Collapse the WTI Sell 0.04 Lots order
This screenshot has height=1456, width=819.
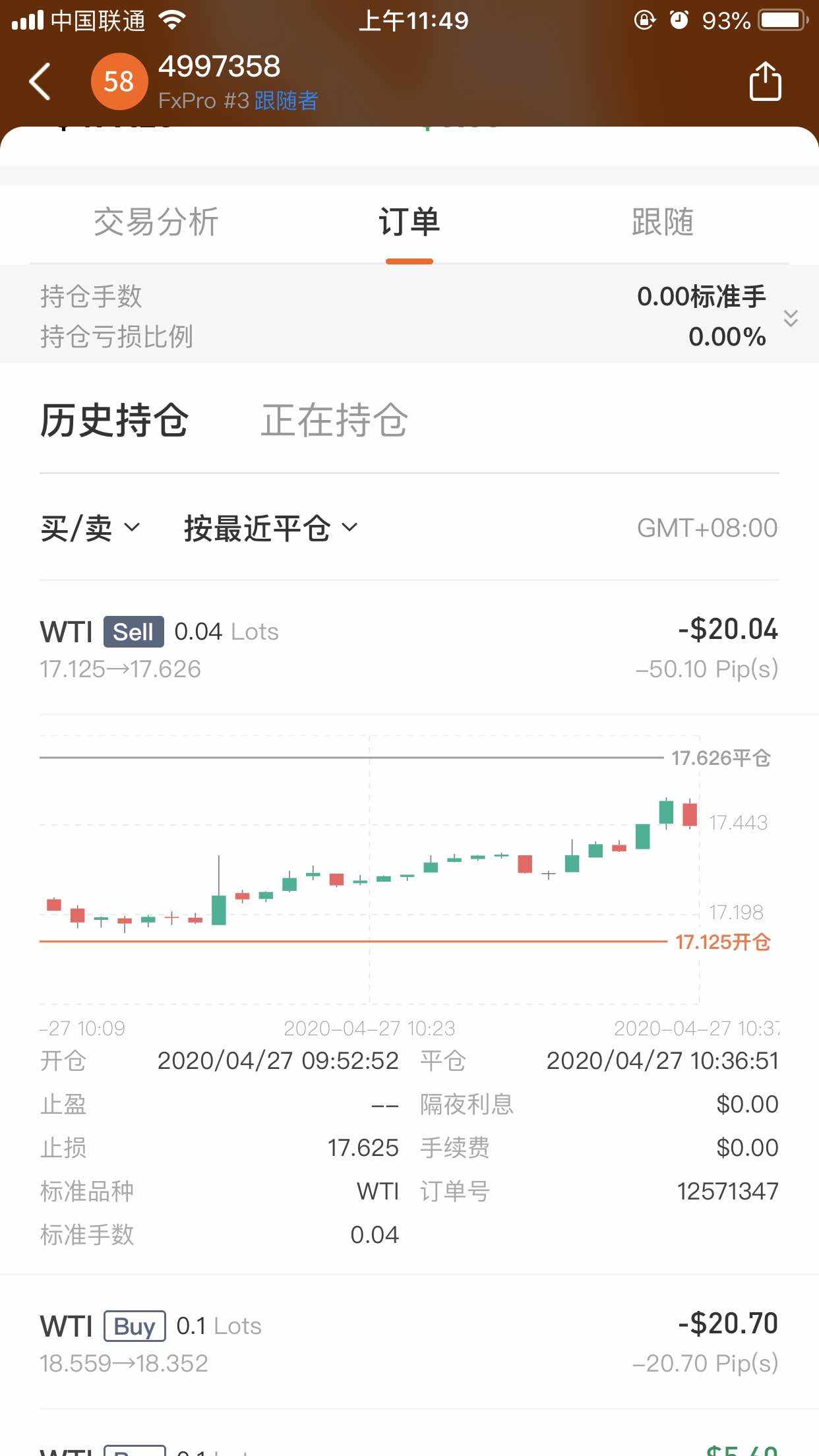[x=409, y=649]
